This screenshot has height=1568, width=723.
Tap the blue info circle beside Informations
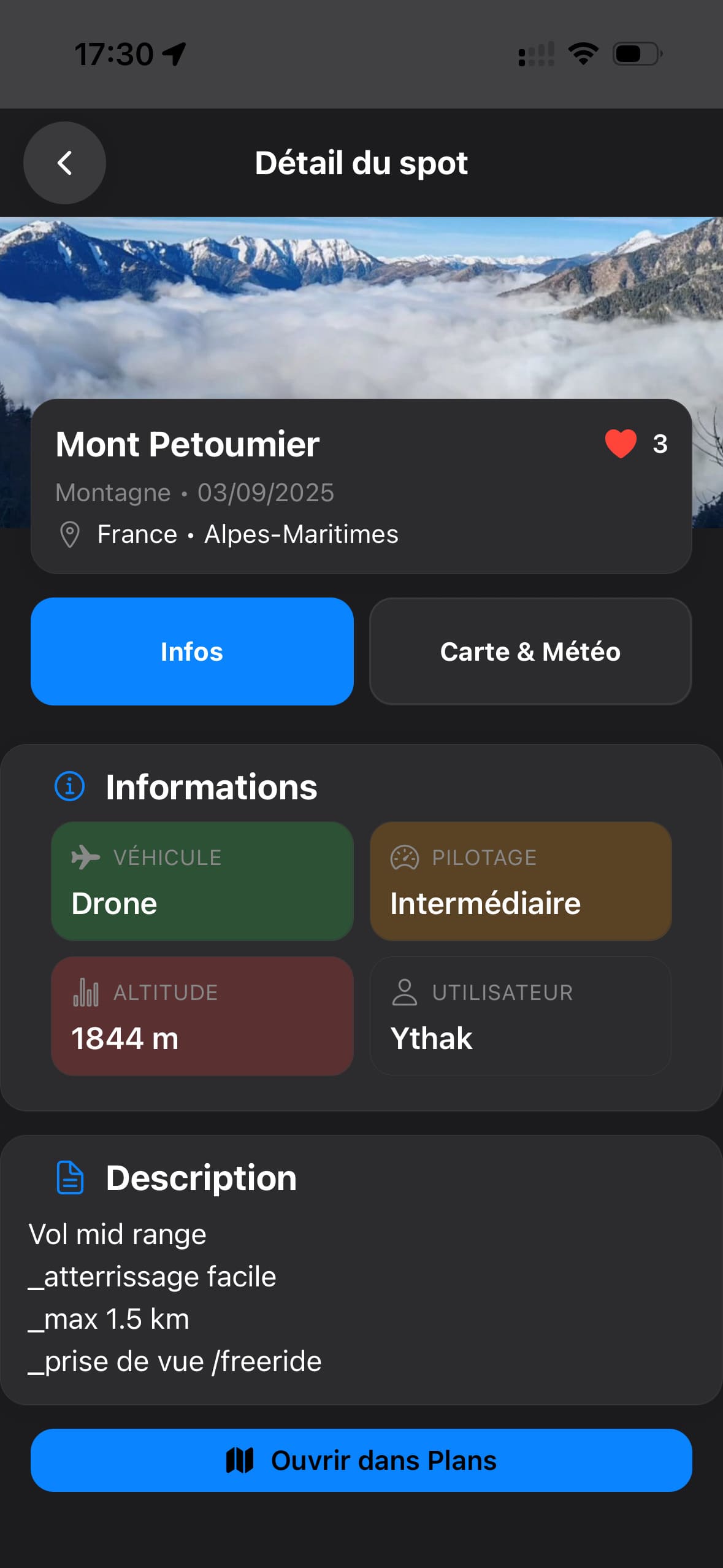pyautogui.click(x=68, y=787)
